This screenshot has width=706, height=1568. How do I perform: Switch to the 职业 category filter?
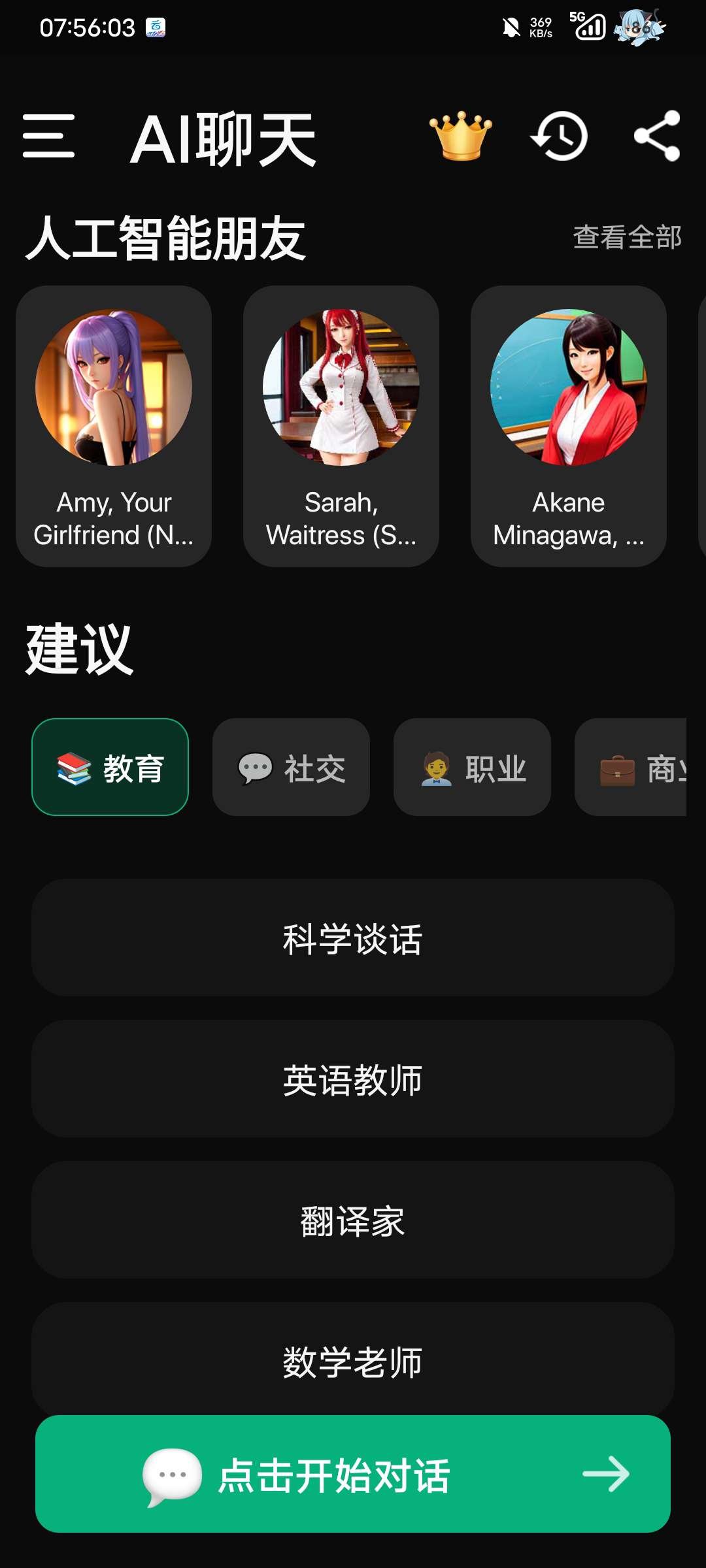(x=472, y=768)
